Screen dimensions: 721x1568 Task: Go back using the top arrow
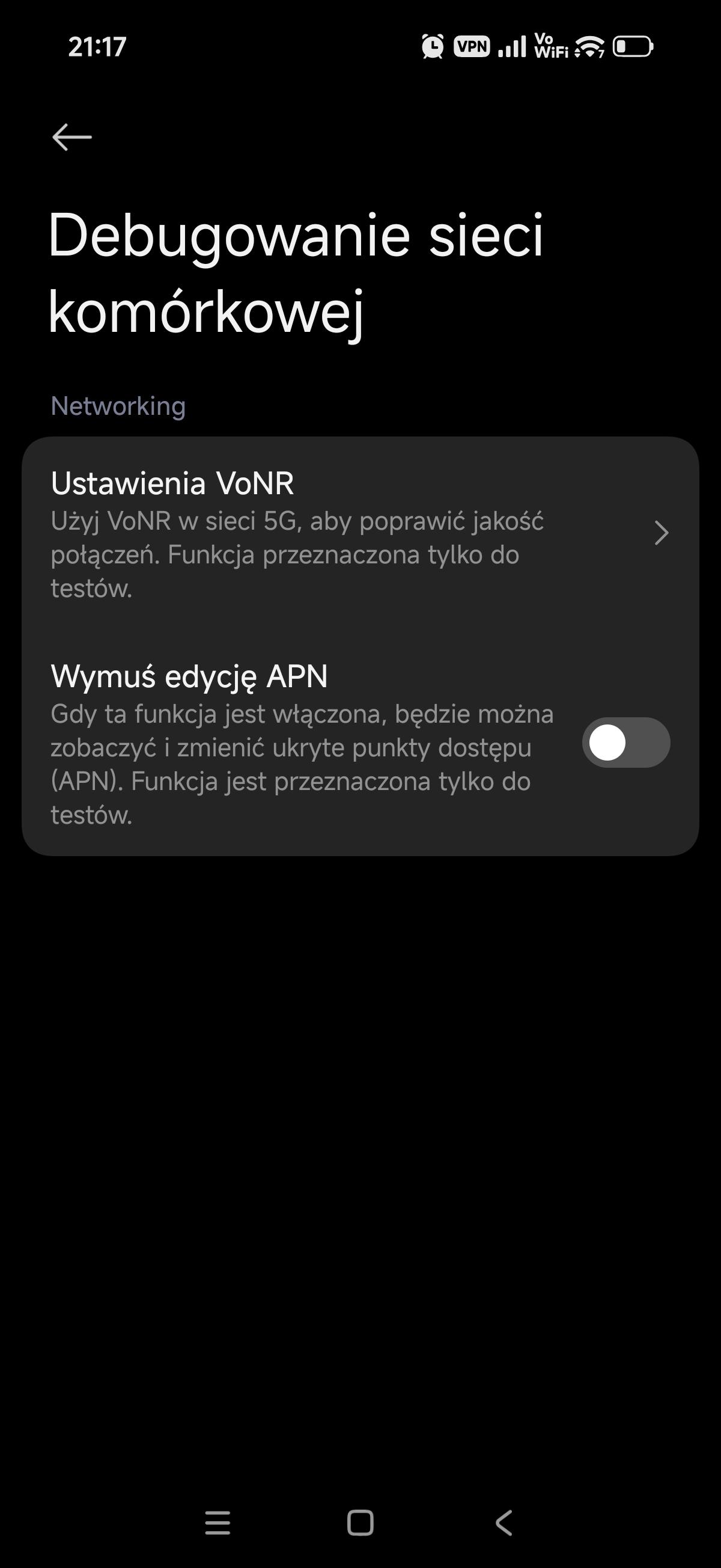(71, 137)
